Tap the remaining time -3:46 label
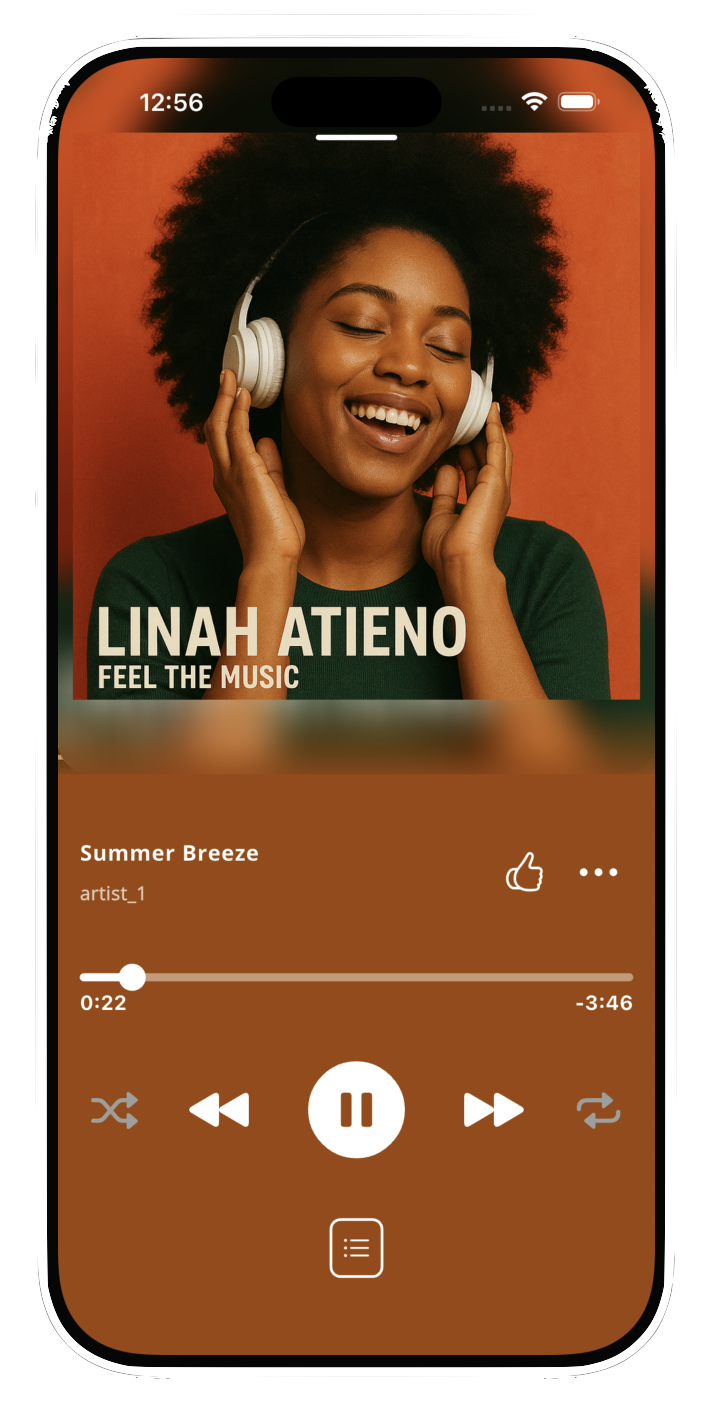The image size is (724, 1416). [x=605, y=1003]
